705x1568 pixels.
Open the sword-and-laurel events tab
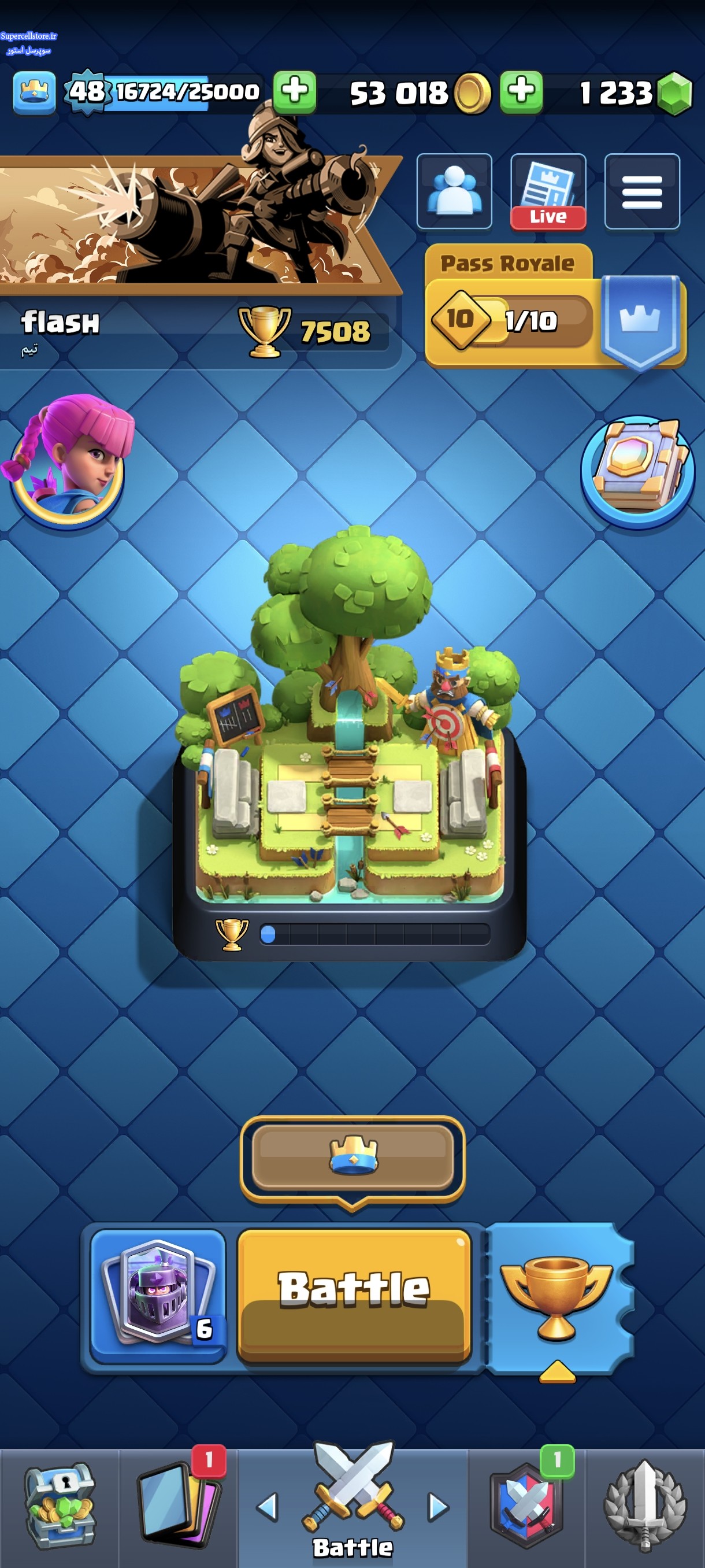645,1506
